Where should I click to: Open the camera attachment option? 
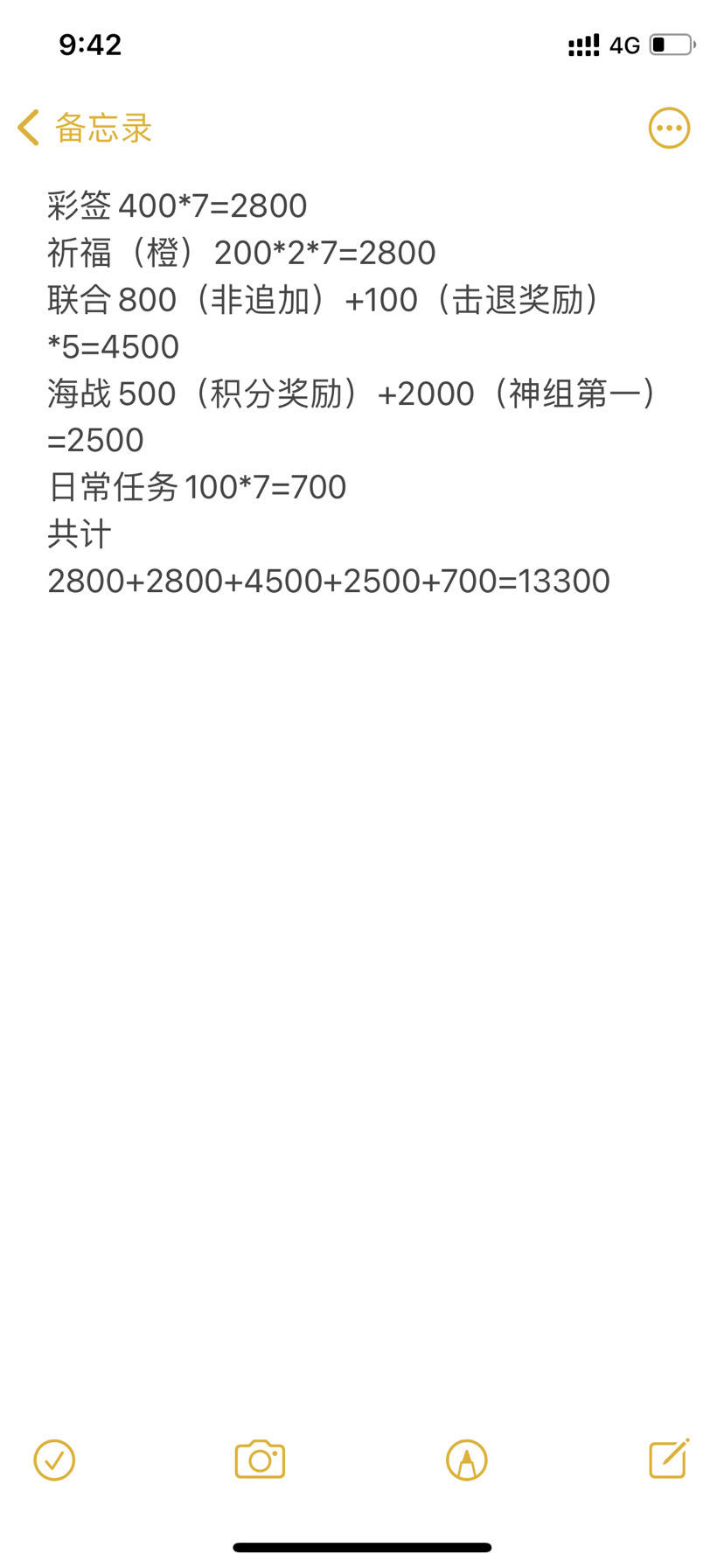click(x=260, y=1460)
